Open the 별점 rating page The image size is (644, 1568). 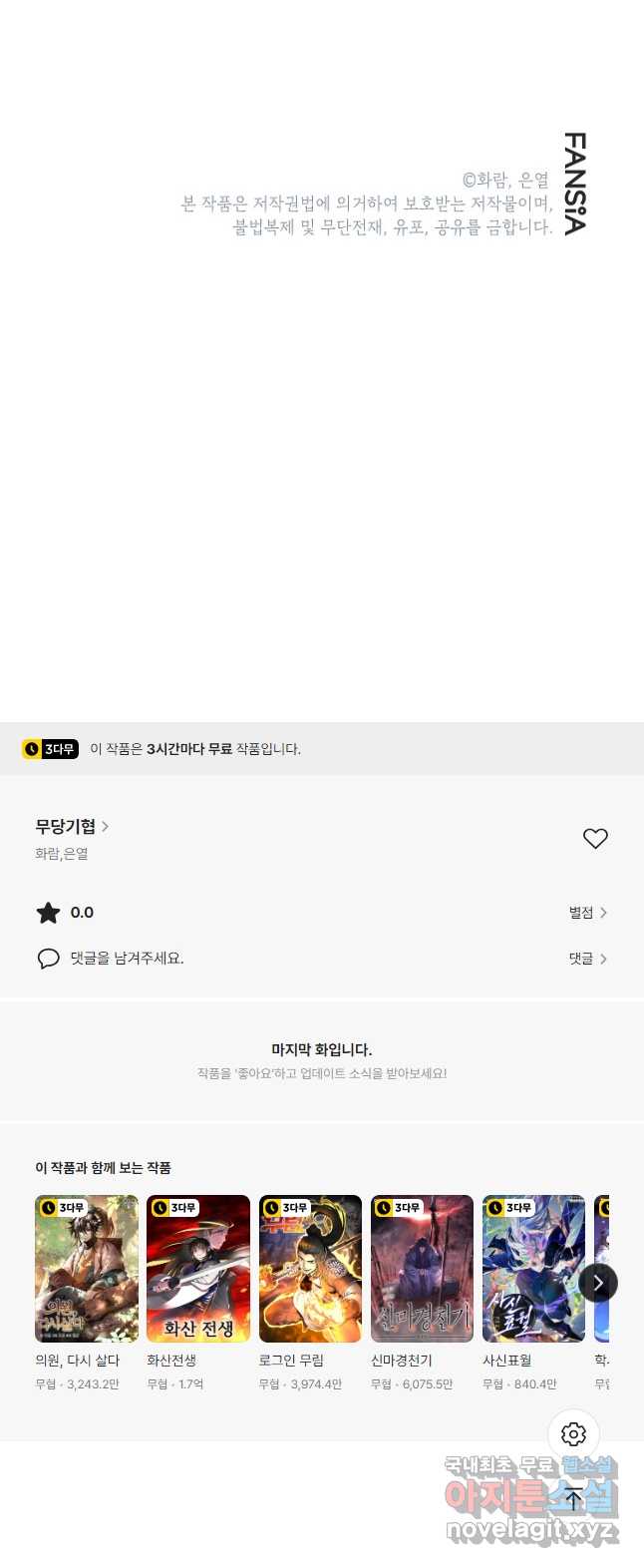click(x=587, y=913)
